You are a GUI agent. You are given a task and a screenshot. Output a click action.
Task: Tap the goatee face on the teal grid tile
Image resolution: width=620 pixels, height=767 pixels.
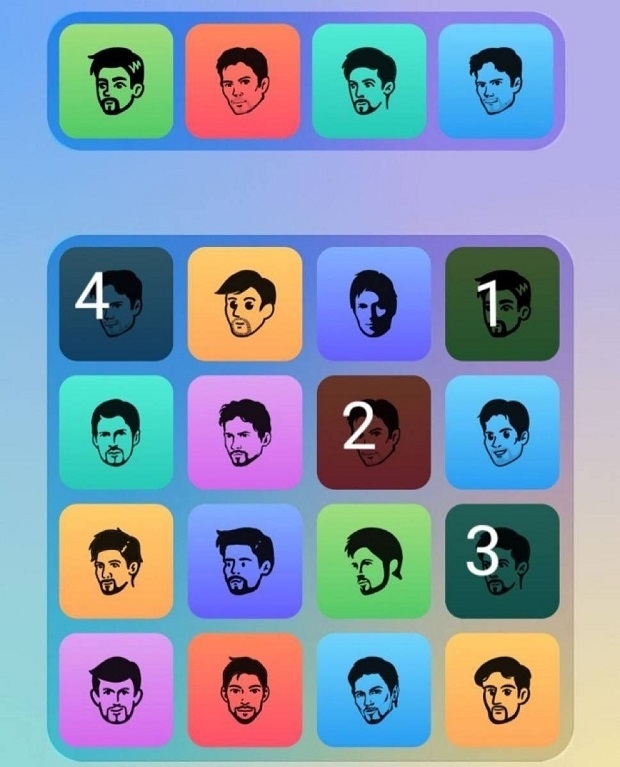point(116,432)
